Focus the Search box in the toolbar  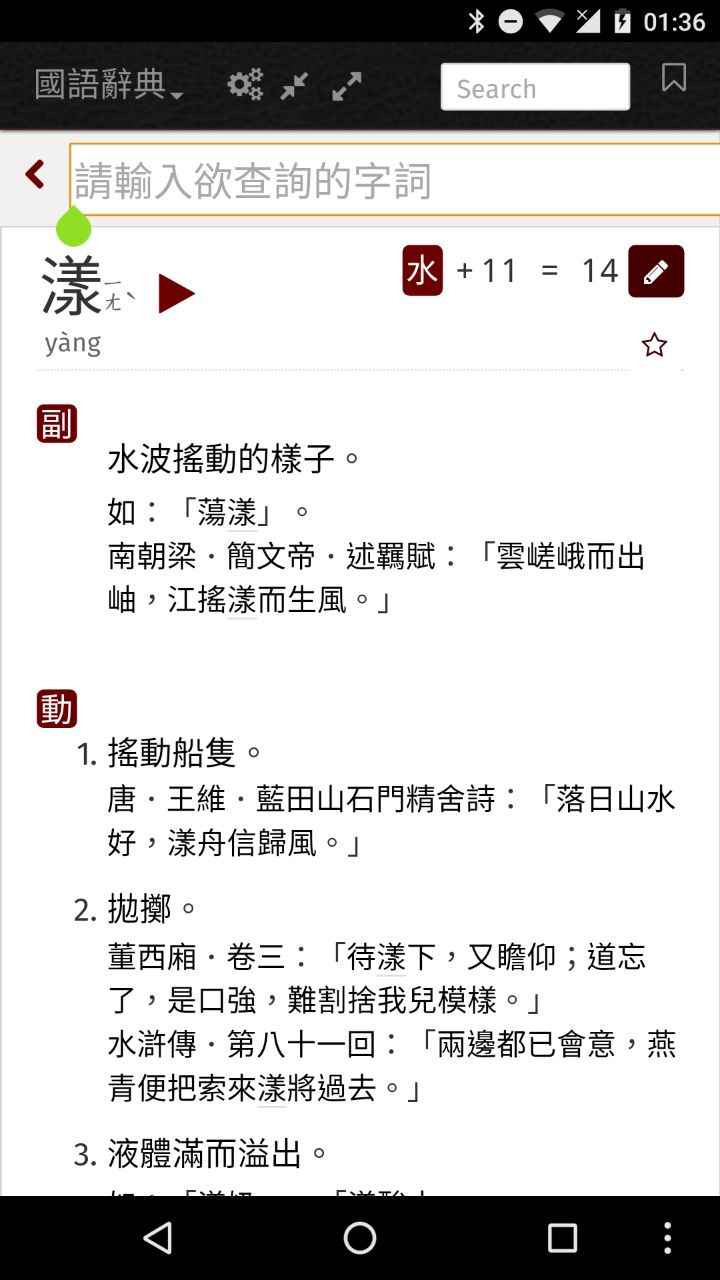click(x=535, y=88)
